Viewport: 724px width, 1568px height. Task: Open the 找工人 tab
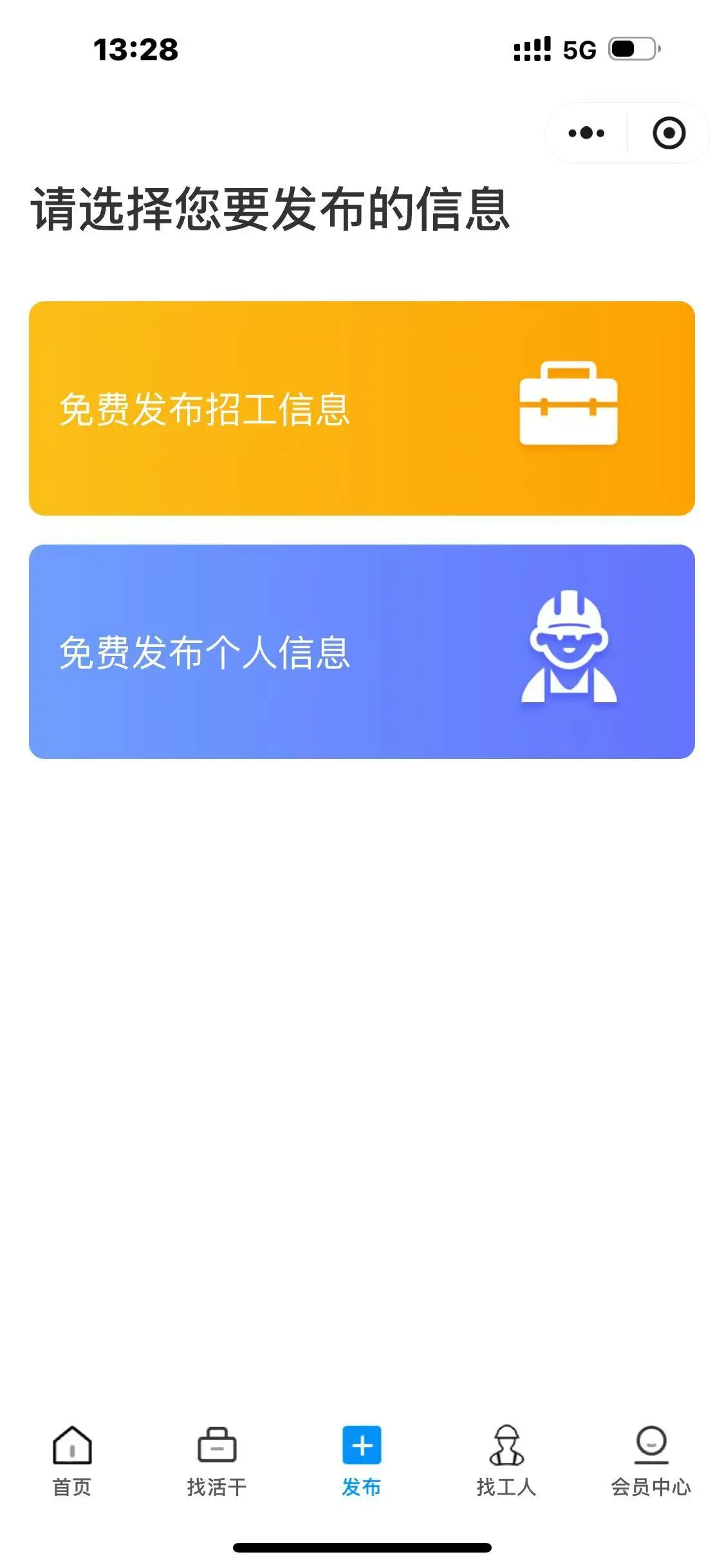[506, 1460]
